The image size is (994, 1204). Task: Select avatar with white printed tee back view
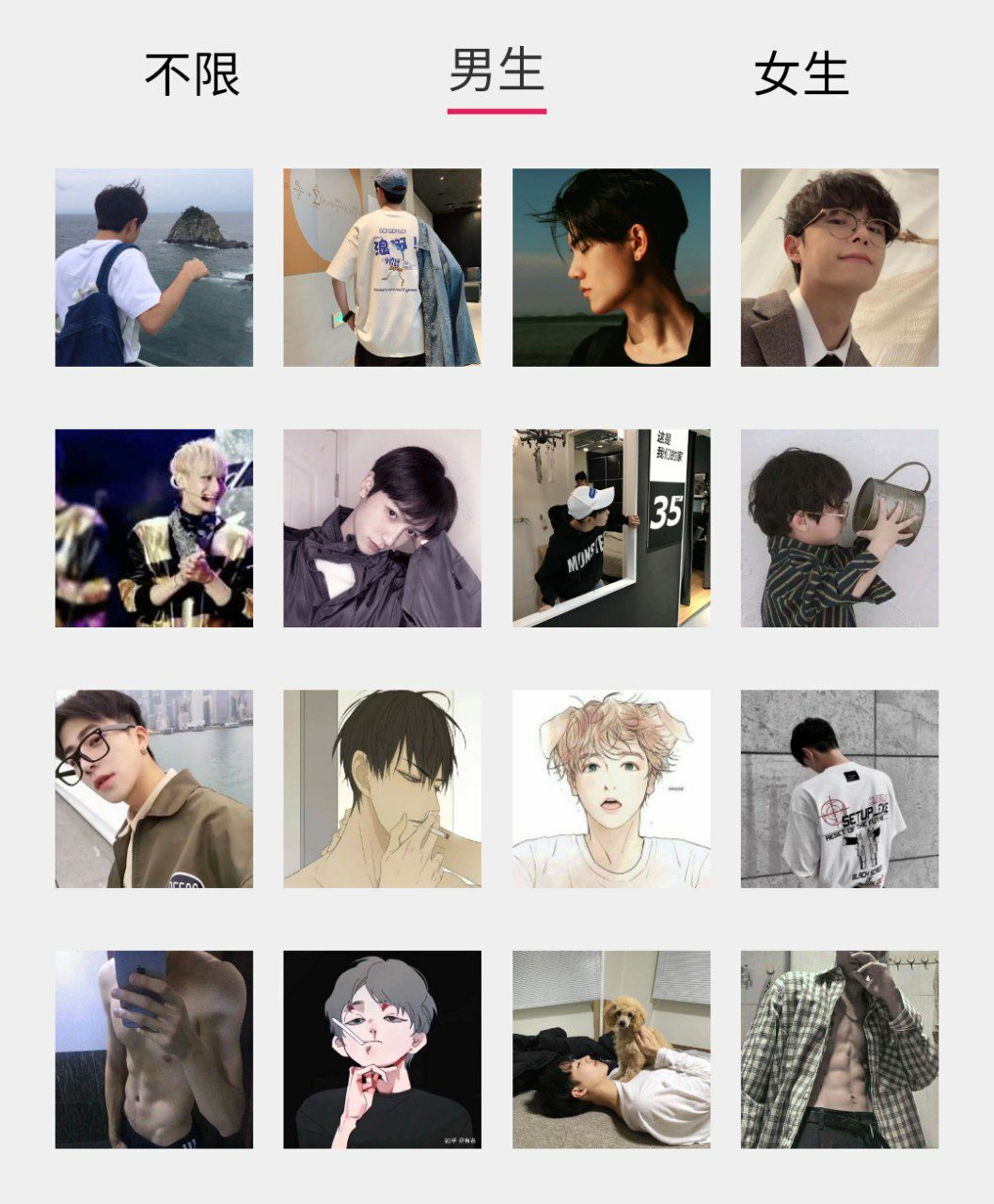[382, 267]
